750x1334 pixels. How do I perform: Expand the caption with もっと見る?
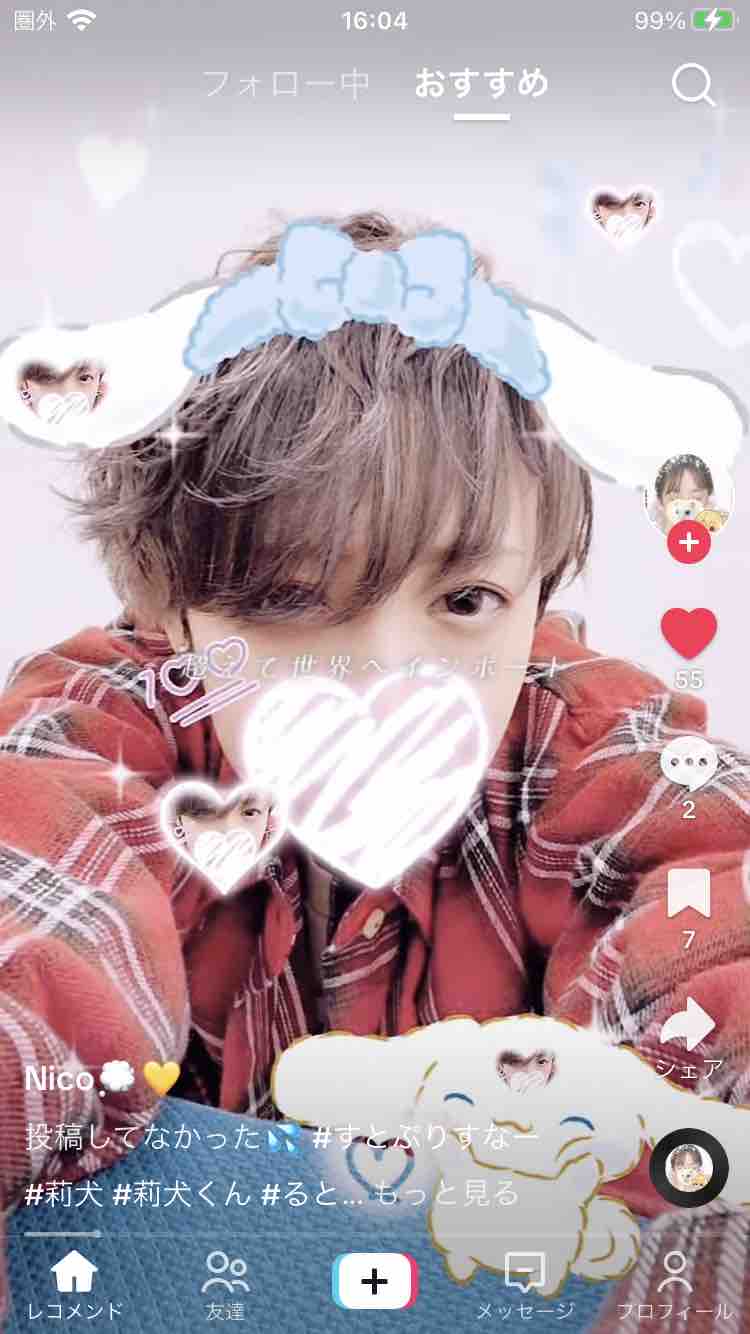point(447,1192)
